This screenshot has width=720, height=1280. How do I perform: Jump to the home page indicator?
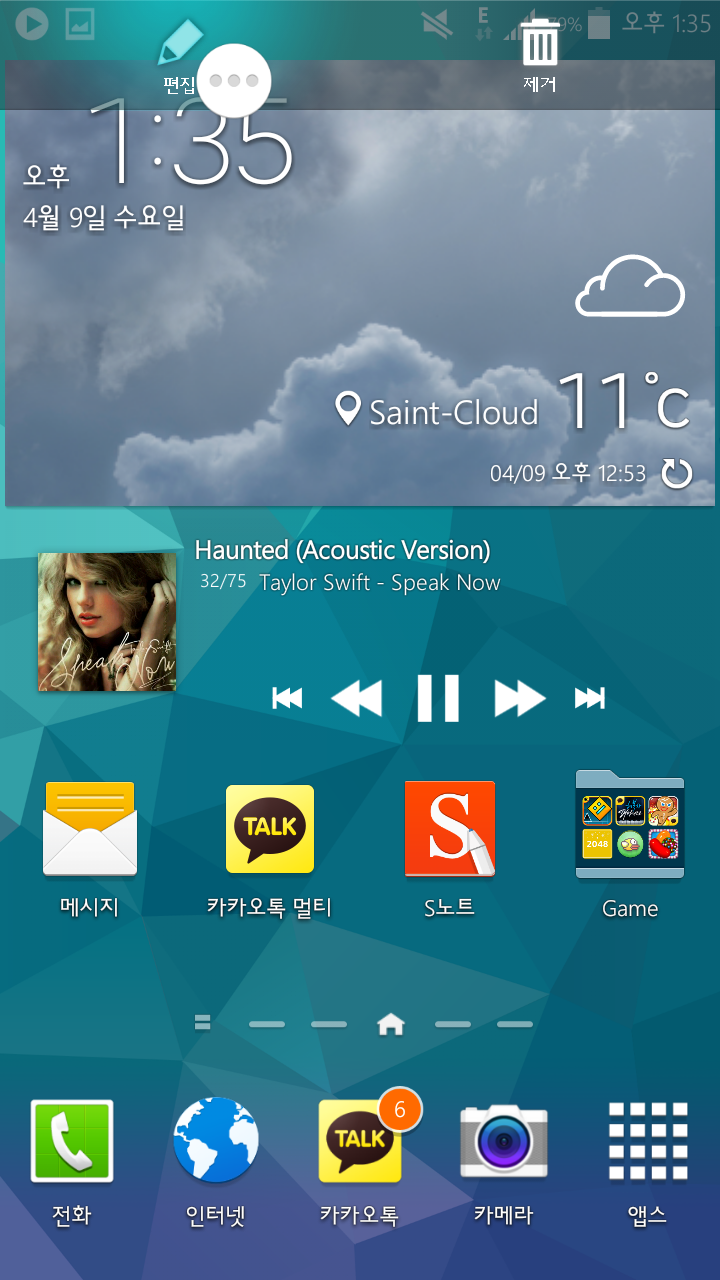390,1024
